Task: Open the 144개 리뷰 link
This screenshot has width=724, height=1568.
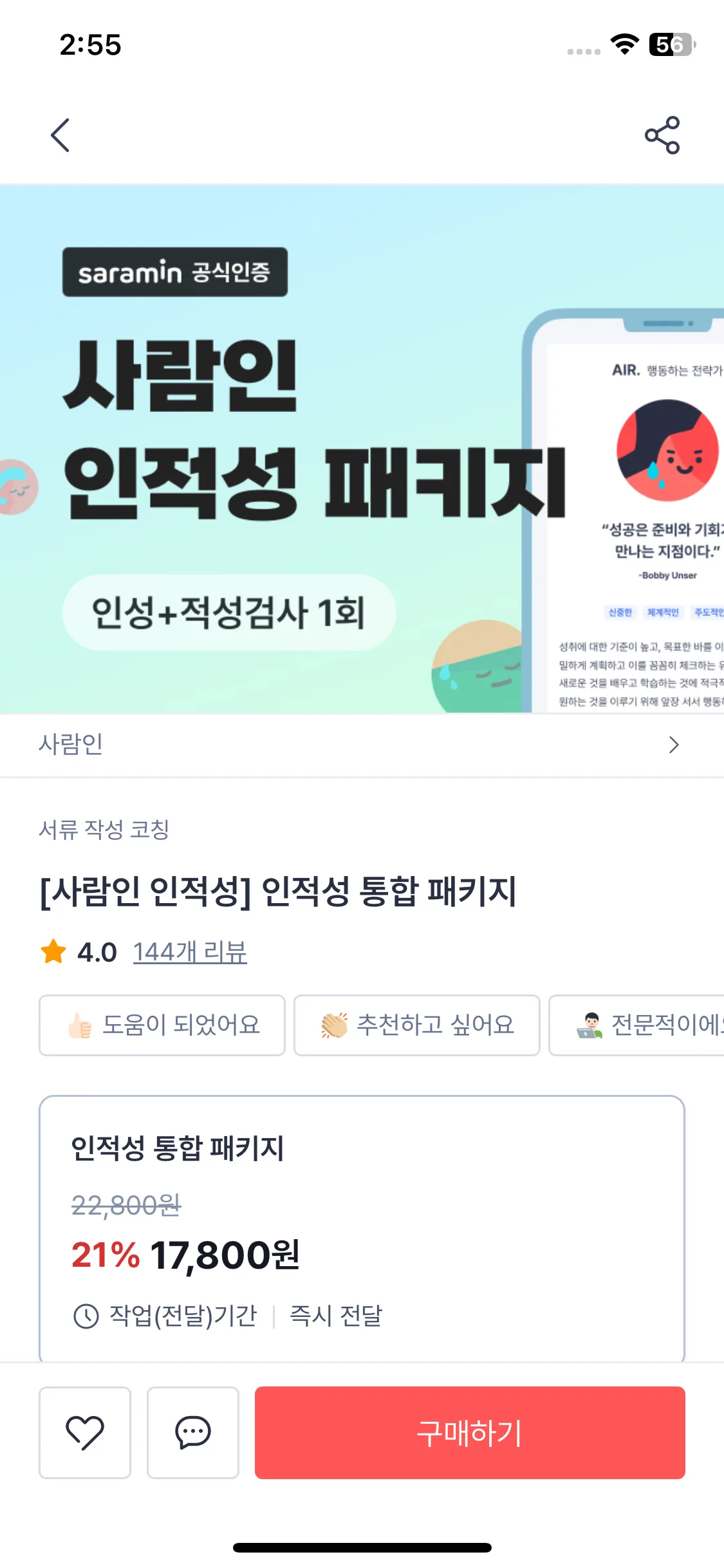Action: coord(190,952)
